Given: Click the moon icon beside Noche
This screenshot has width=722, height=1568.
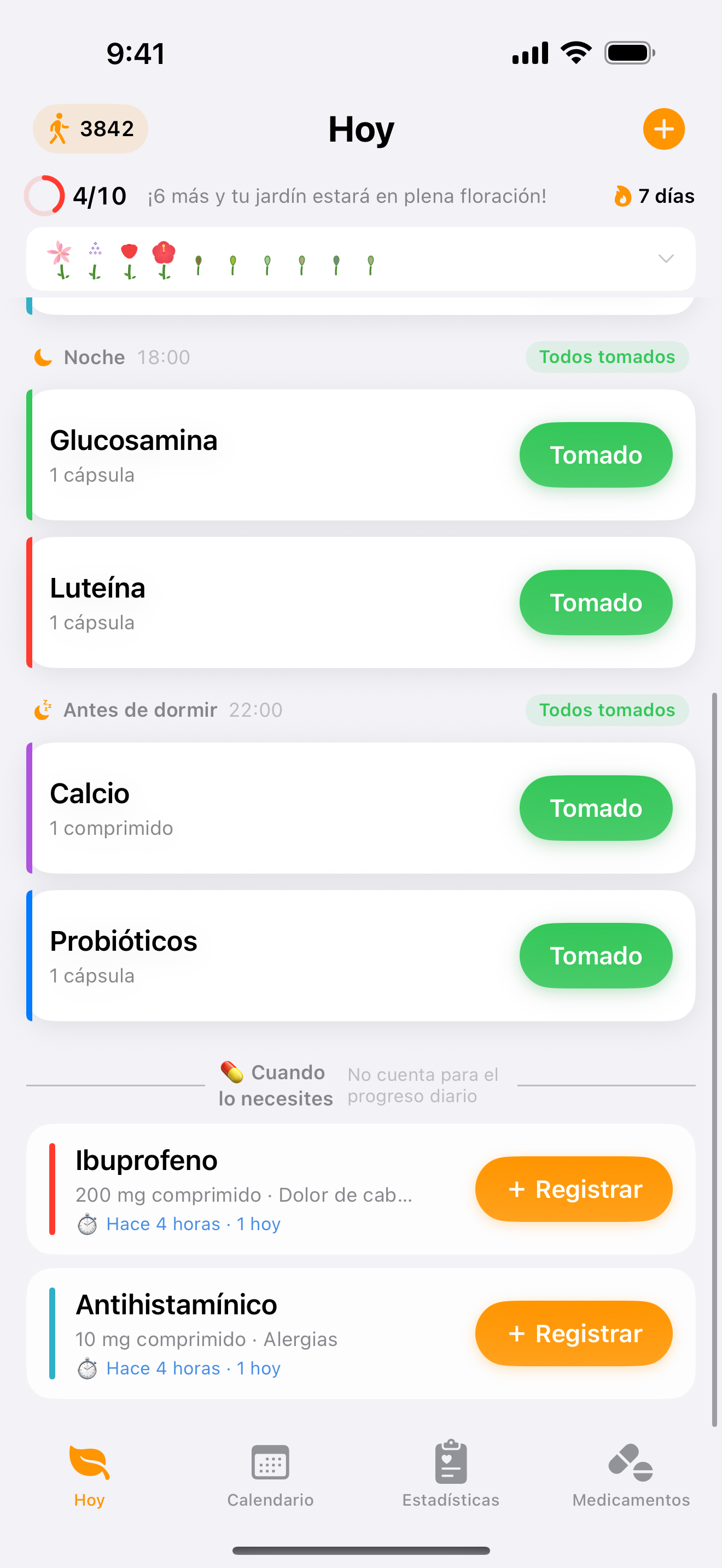Looking at the screenshot, I should click(x=43, y=356).
